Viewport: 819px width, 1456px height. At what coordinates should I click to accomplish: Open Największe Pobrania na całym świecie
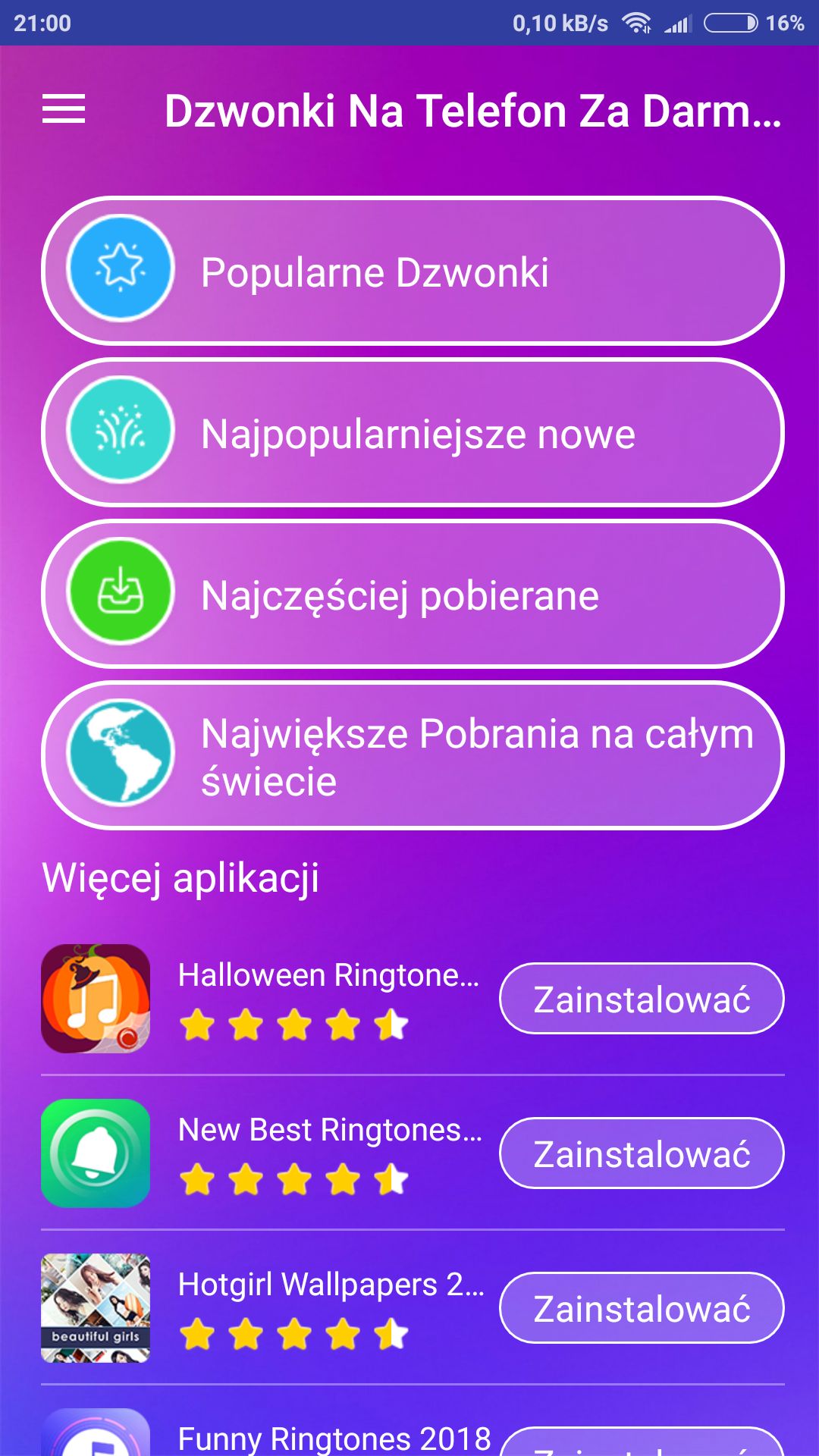tap(413, 756)
